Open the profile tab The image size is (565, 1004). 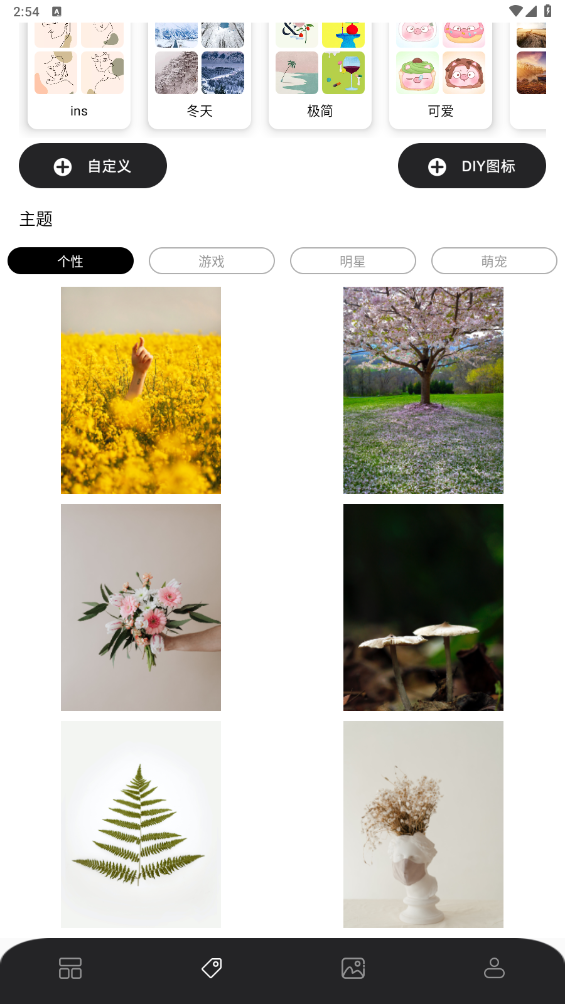coord(494,968)
